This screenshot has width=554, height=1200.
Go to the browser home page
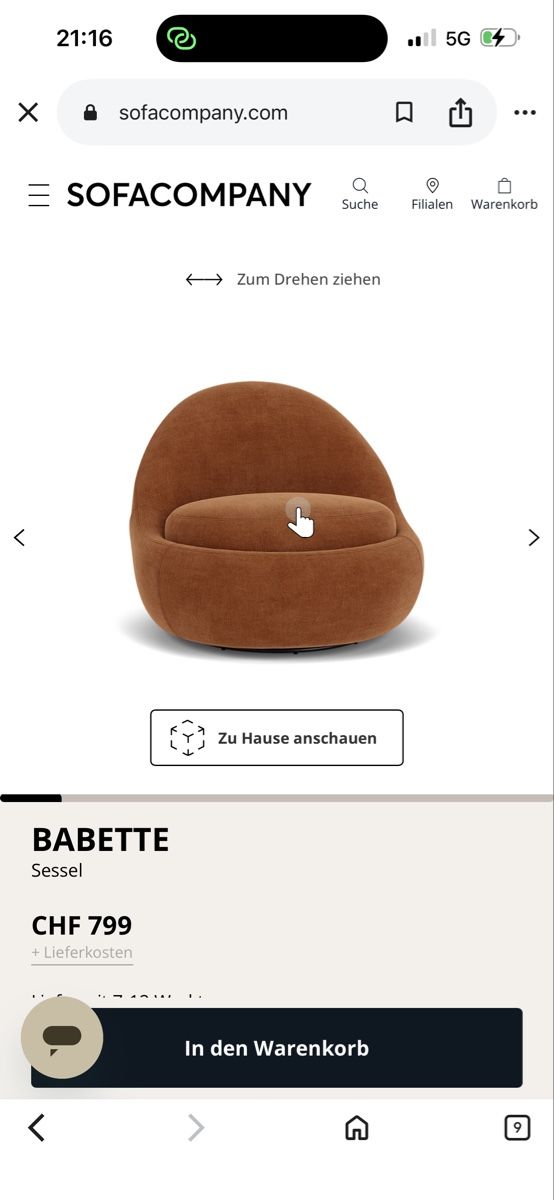click(x=356, y=1128)
